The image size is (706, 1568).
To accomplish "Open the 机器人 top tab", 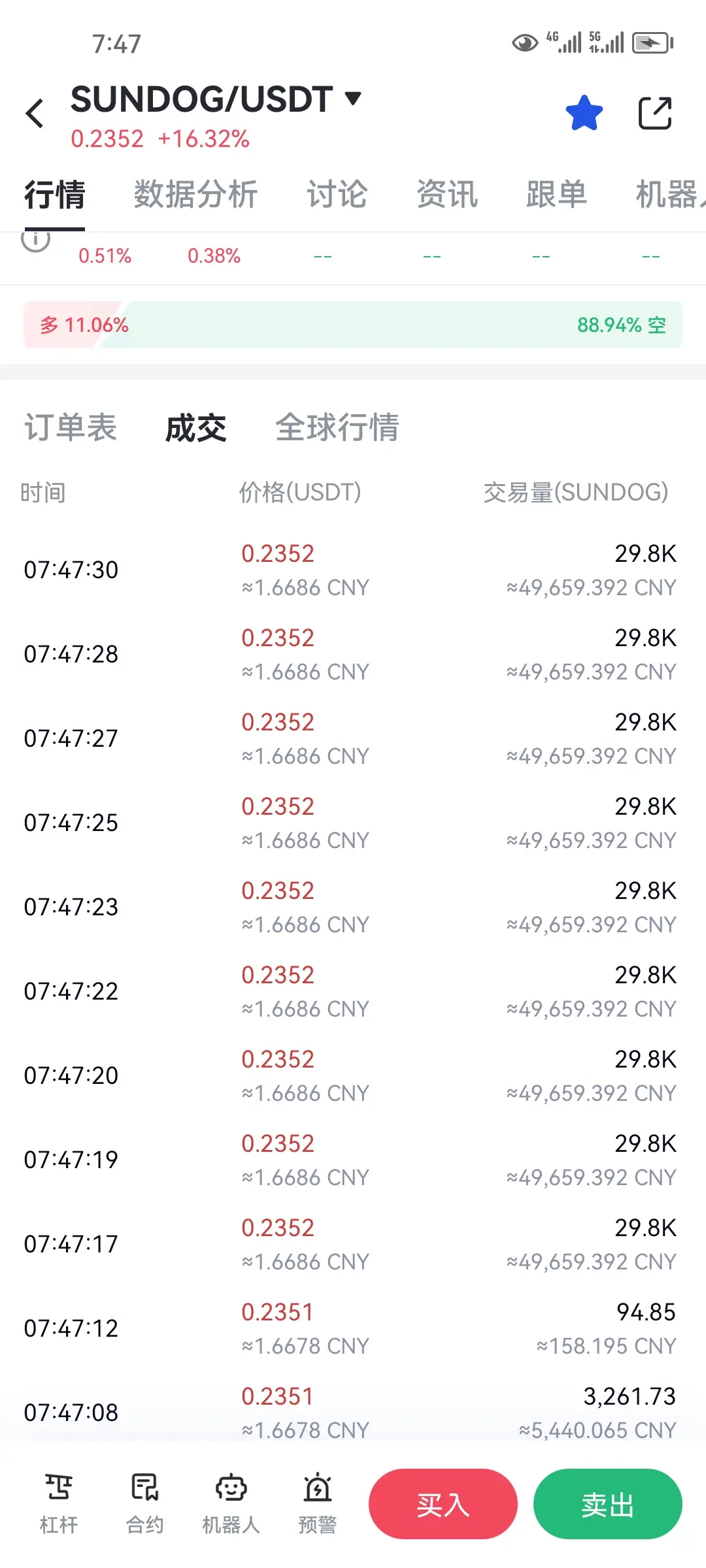I will pos(668,195).
